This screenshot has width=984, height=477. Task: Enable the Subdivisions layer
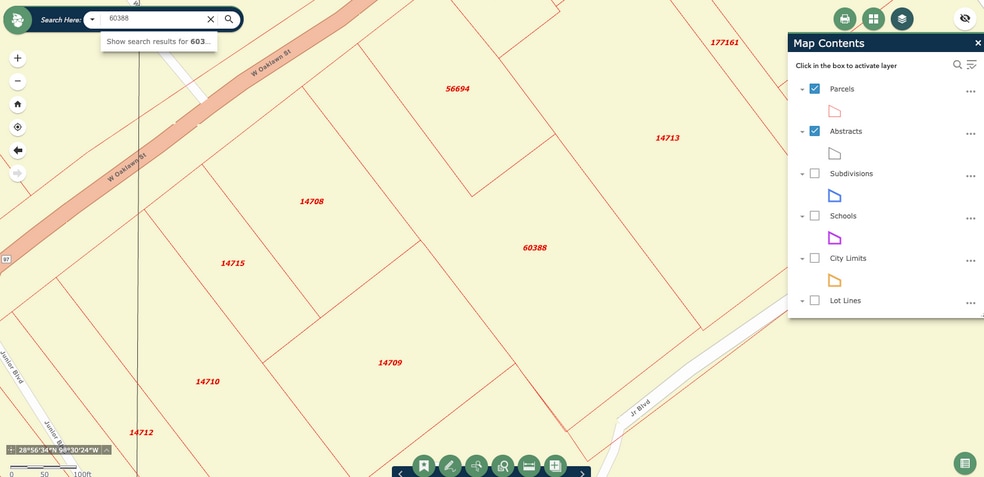[815, 174]
